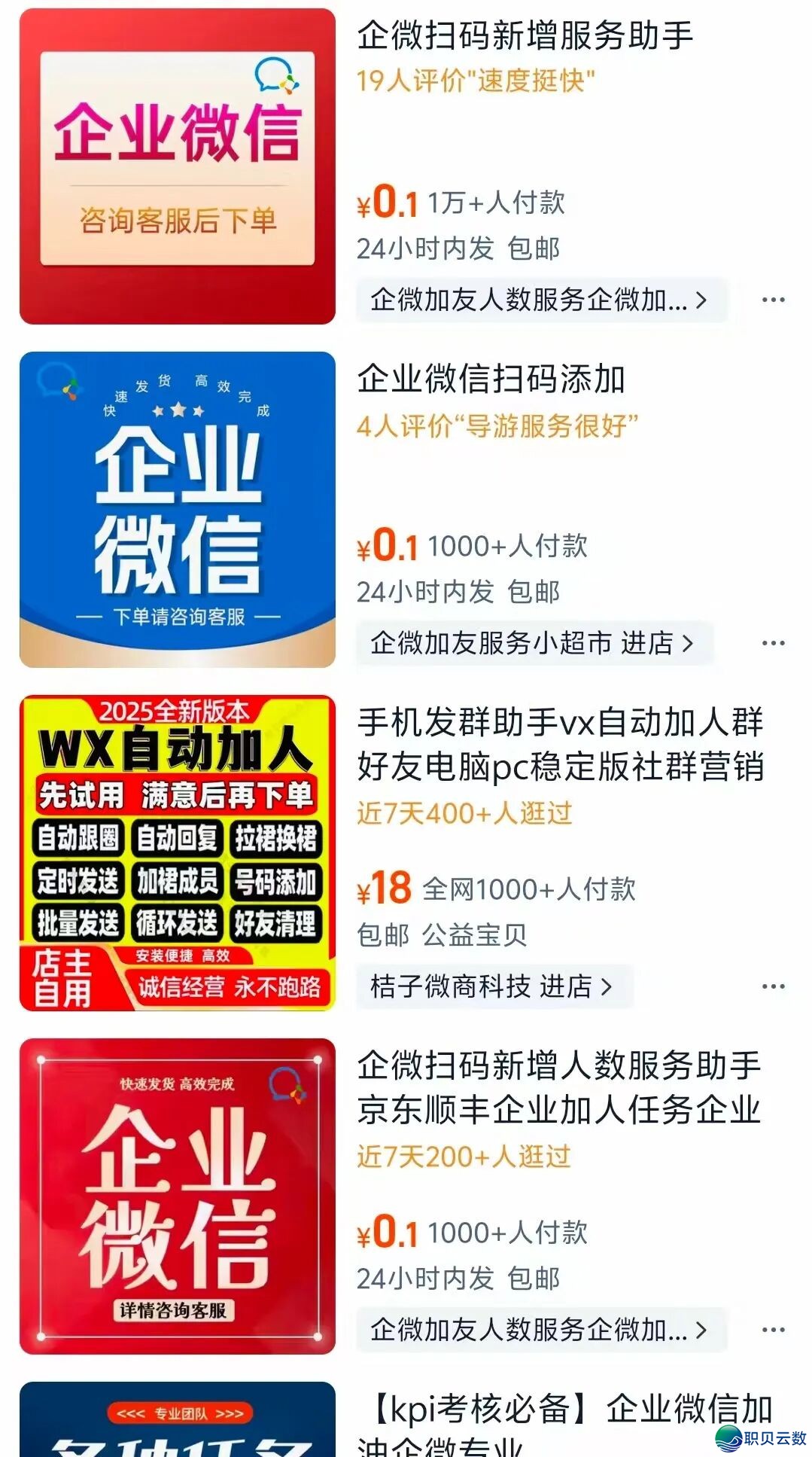Open the blue 企业微信 product thumbnail
The width and height of the screenshot is (812, 1457).
(x=176, y=509)
